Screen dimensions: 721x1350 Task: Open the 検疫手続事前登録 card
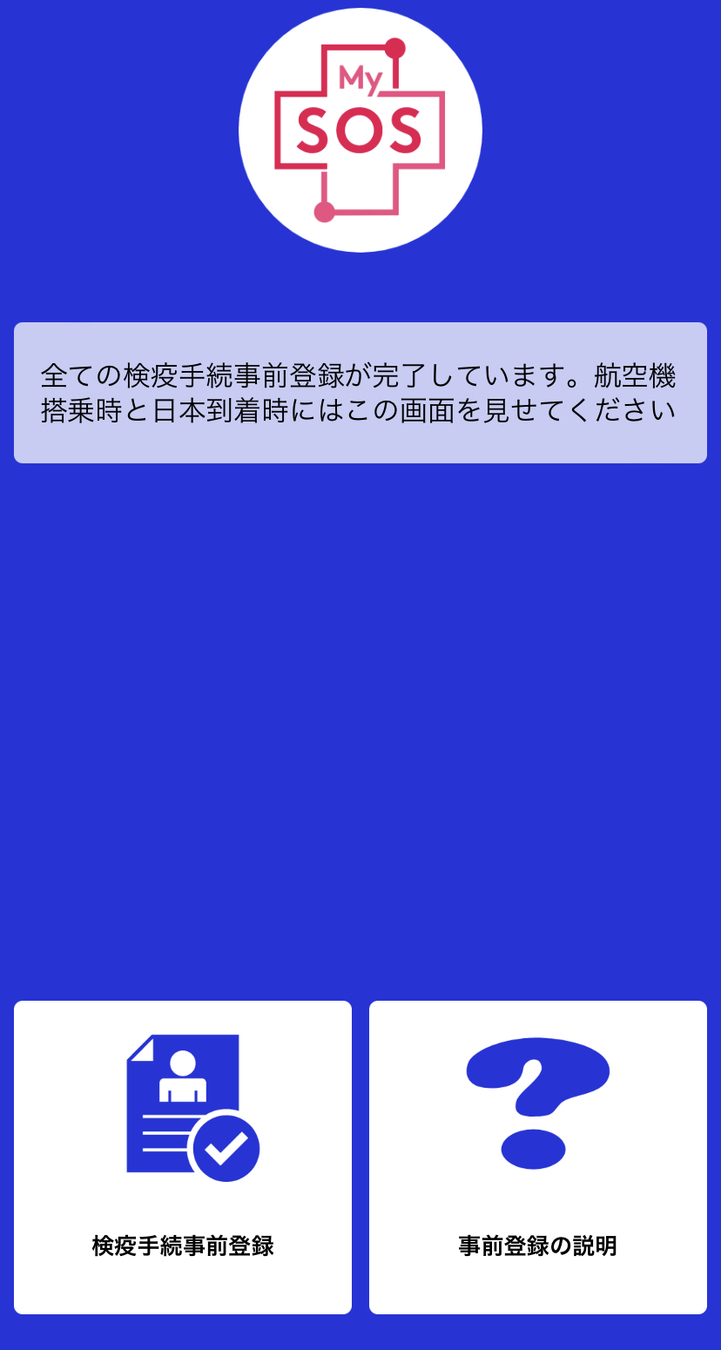(183, 1157)
